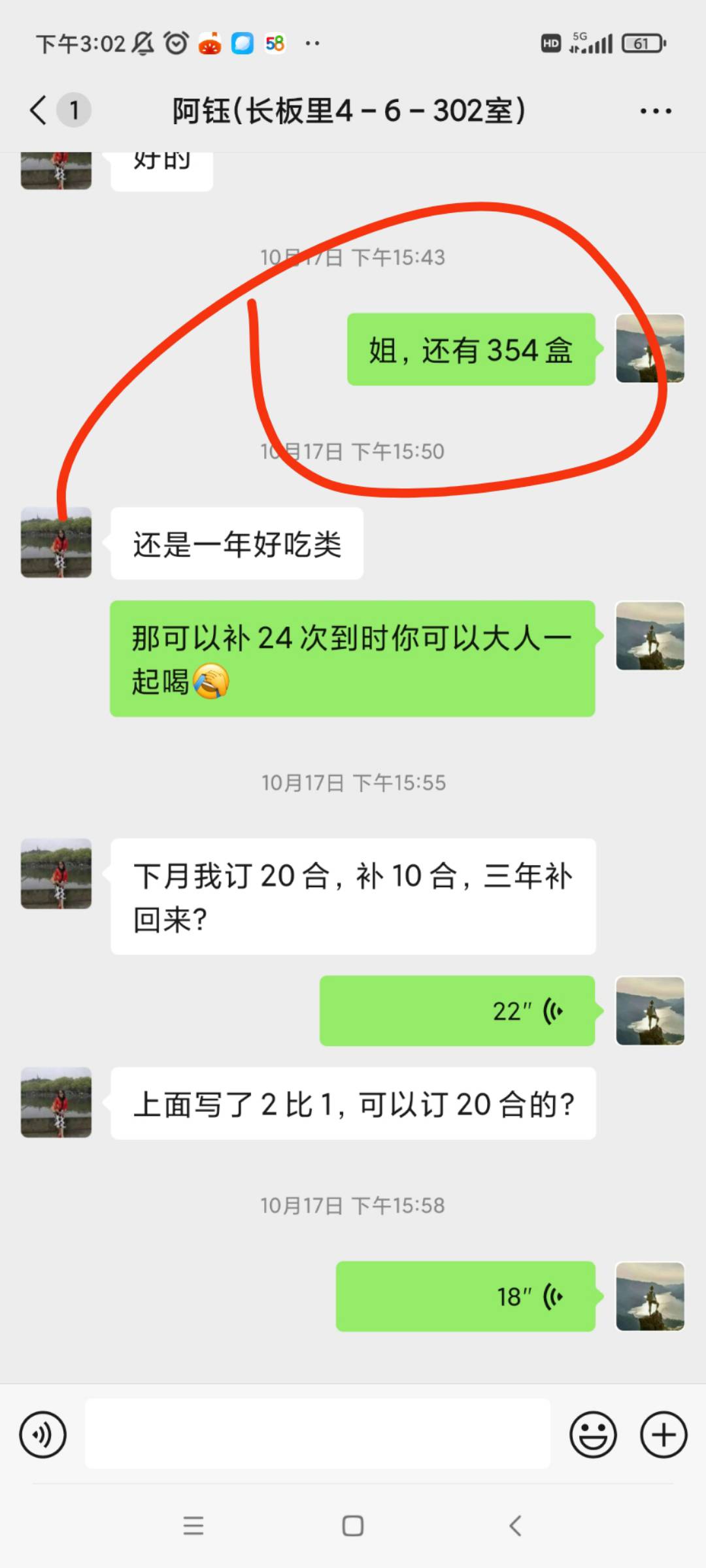706x1568 pixels.
Task: Play the 18-second voice message
Action: pyautogui.click(x=465, y=1296)
